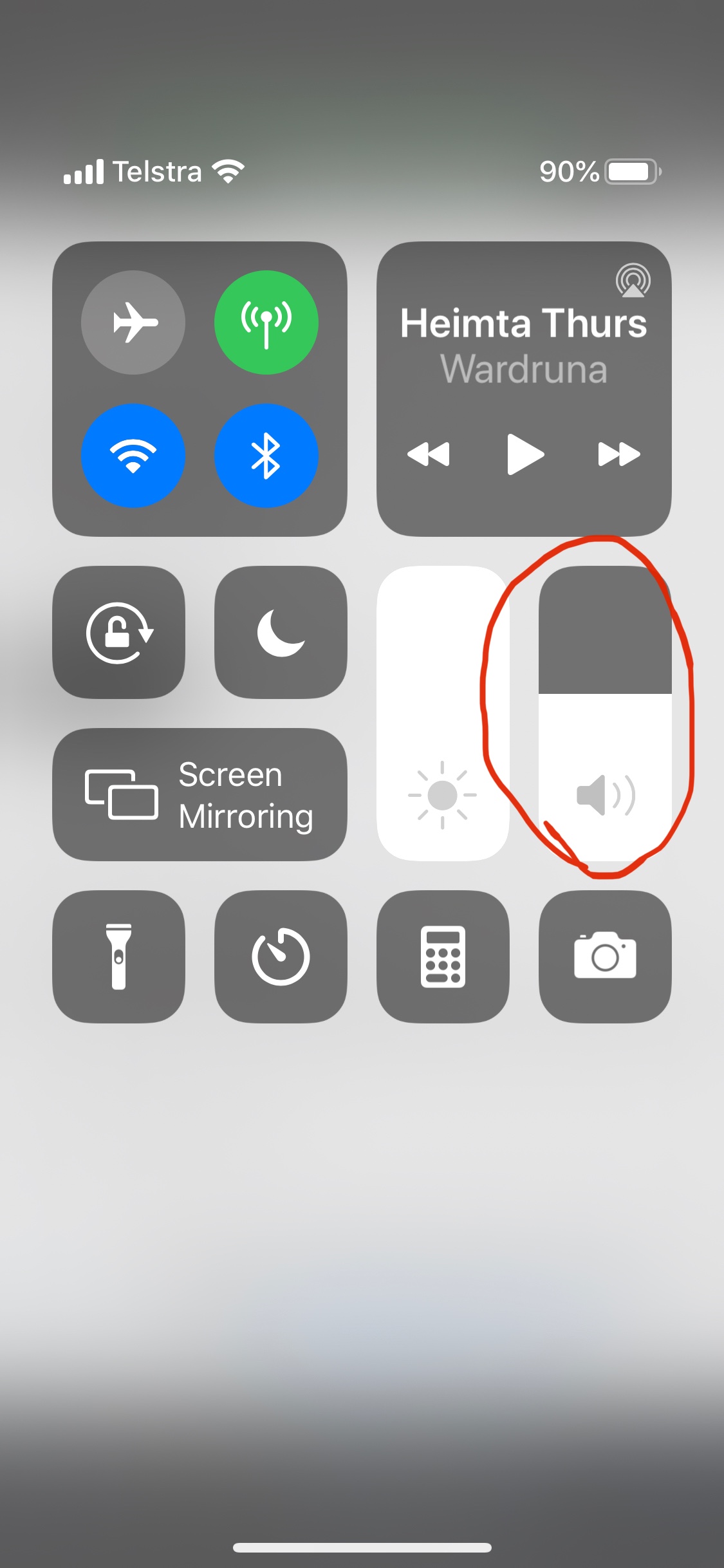724x1568 pixels.
Task: Turn off Bluetooth
Action: (266, 456)
